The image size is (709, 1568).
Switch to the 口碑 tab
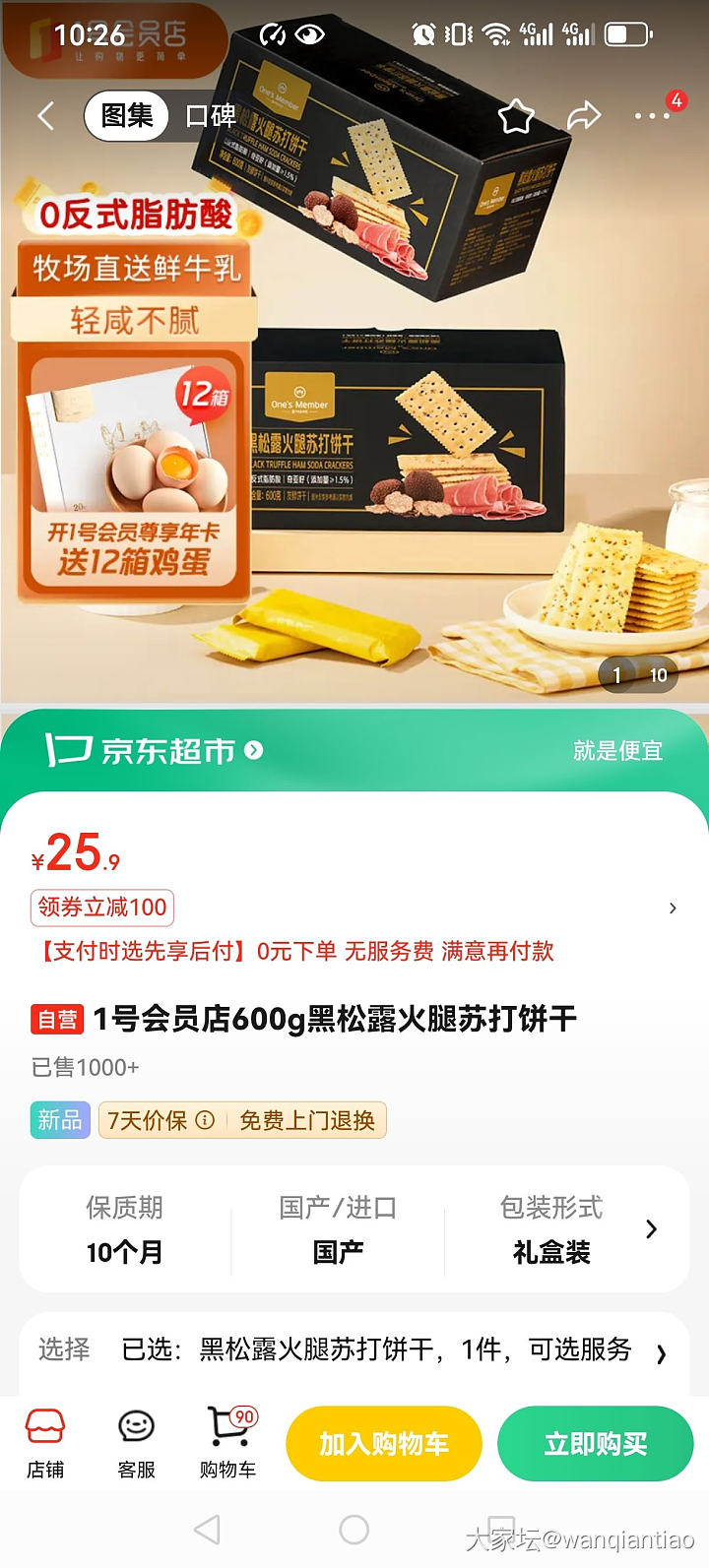coord(210,116)
